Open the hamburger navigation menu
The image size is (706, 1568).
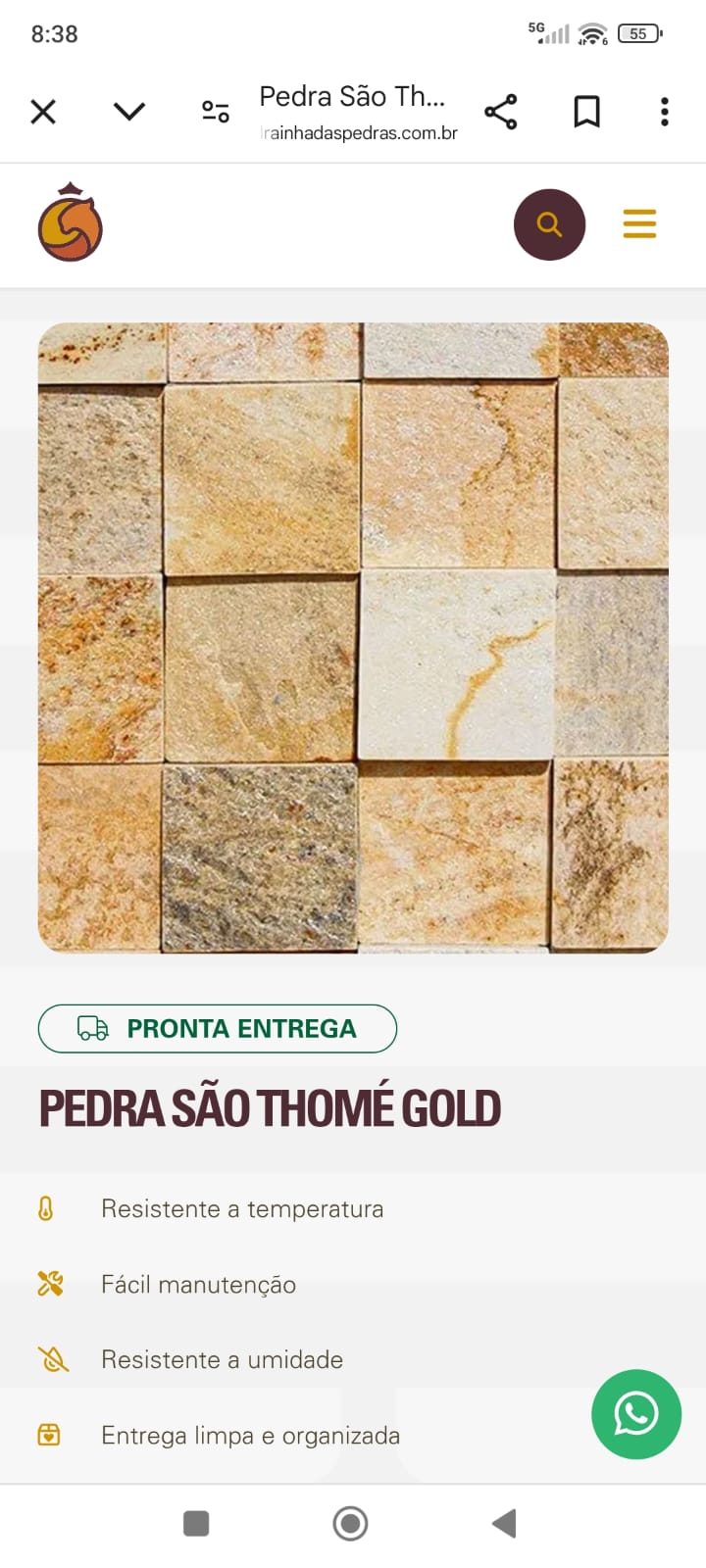click(639, 224)
